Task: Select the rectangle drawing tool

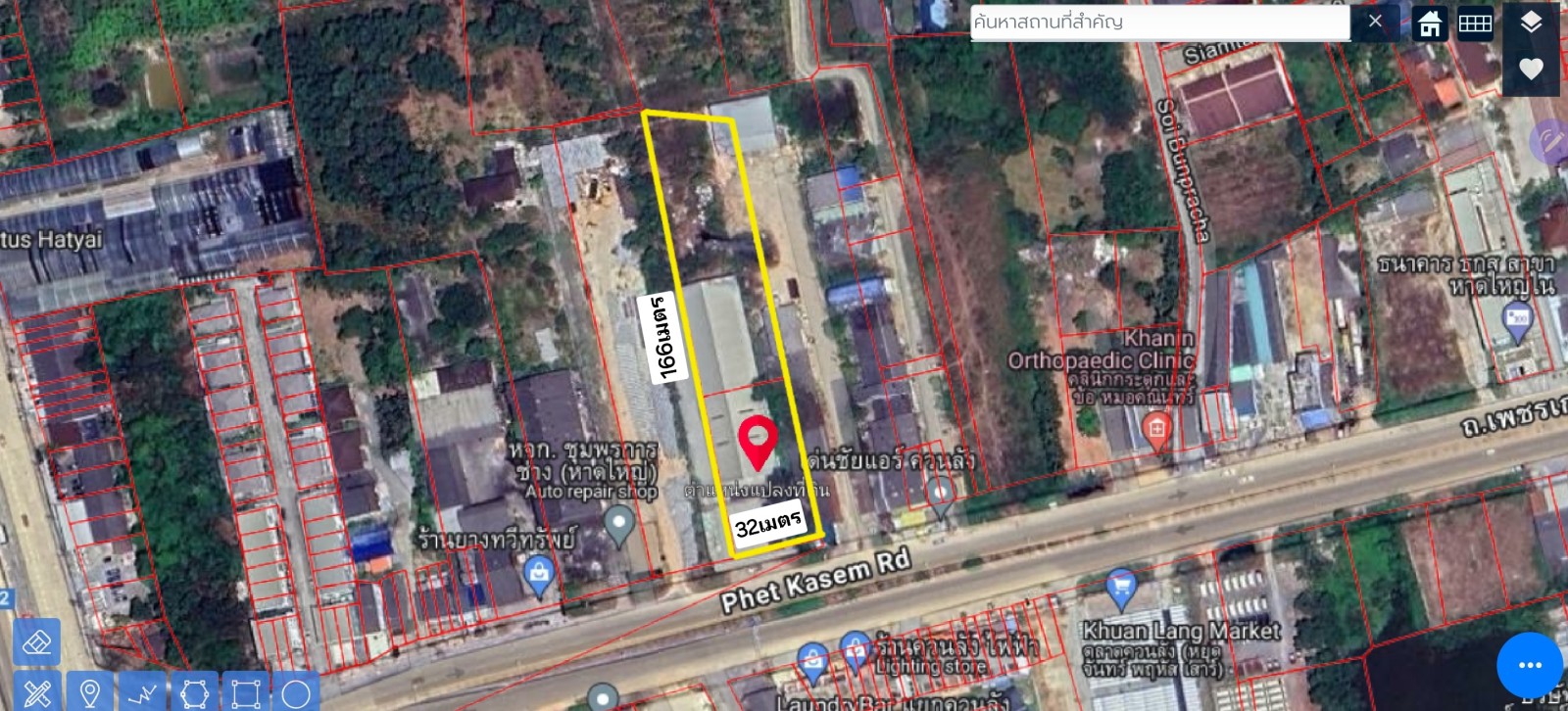Action: 245,693
